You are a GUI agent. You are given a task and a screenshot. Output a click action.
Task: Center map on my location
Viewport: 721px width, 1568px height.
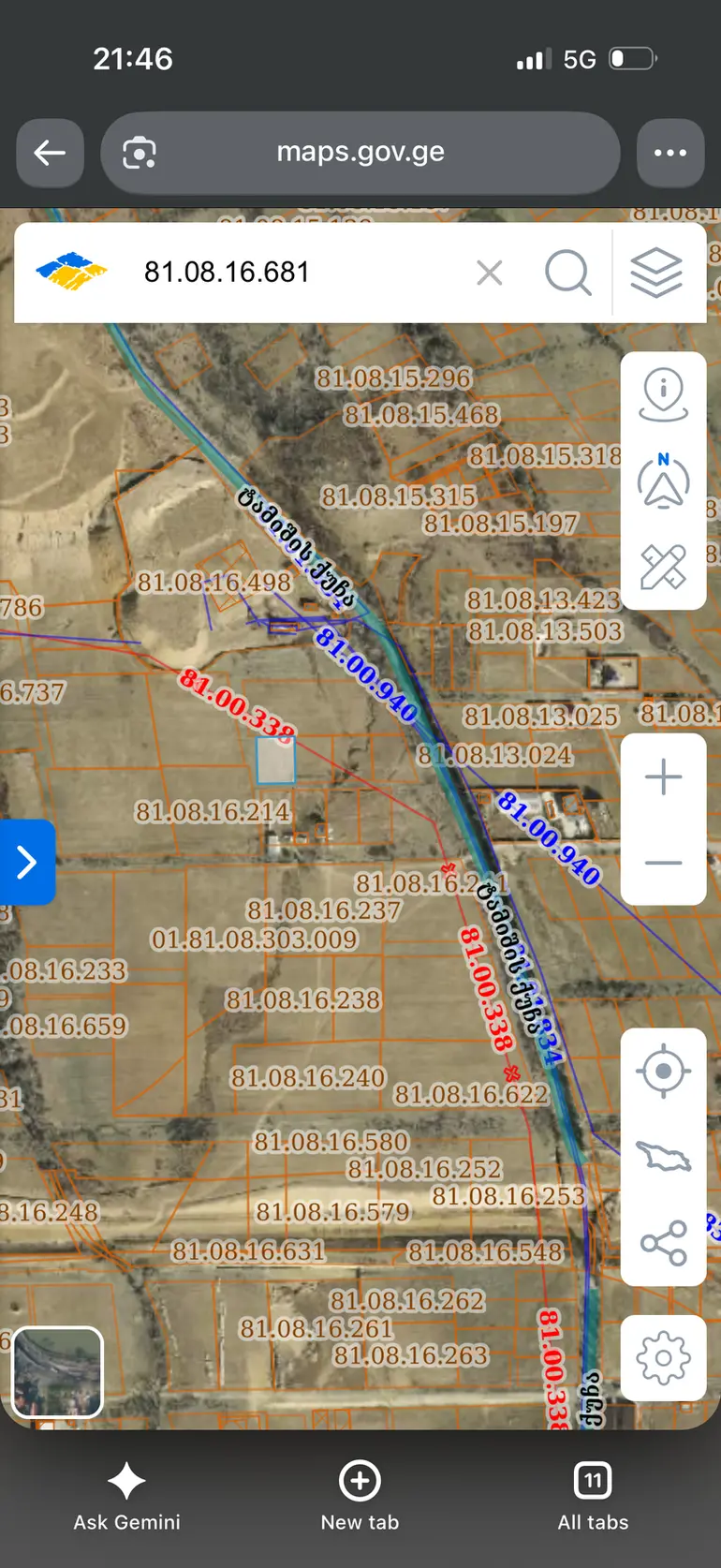click(664, 1071)
